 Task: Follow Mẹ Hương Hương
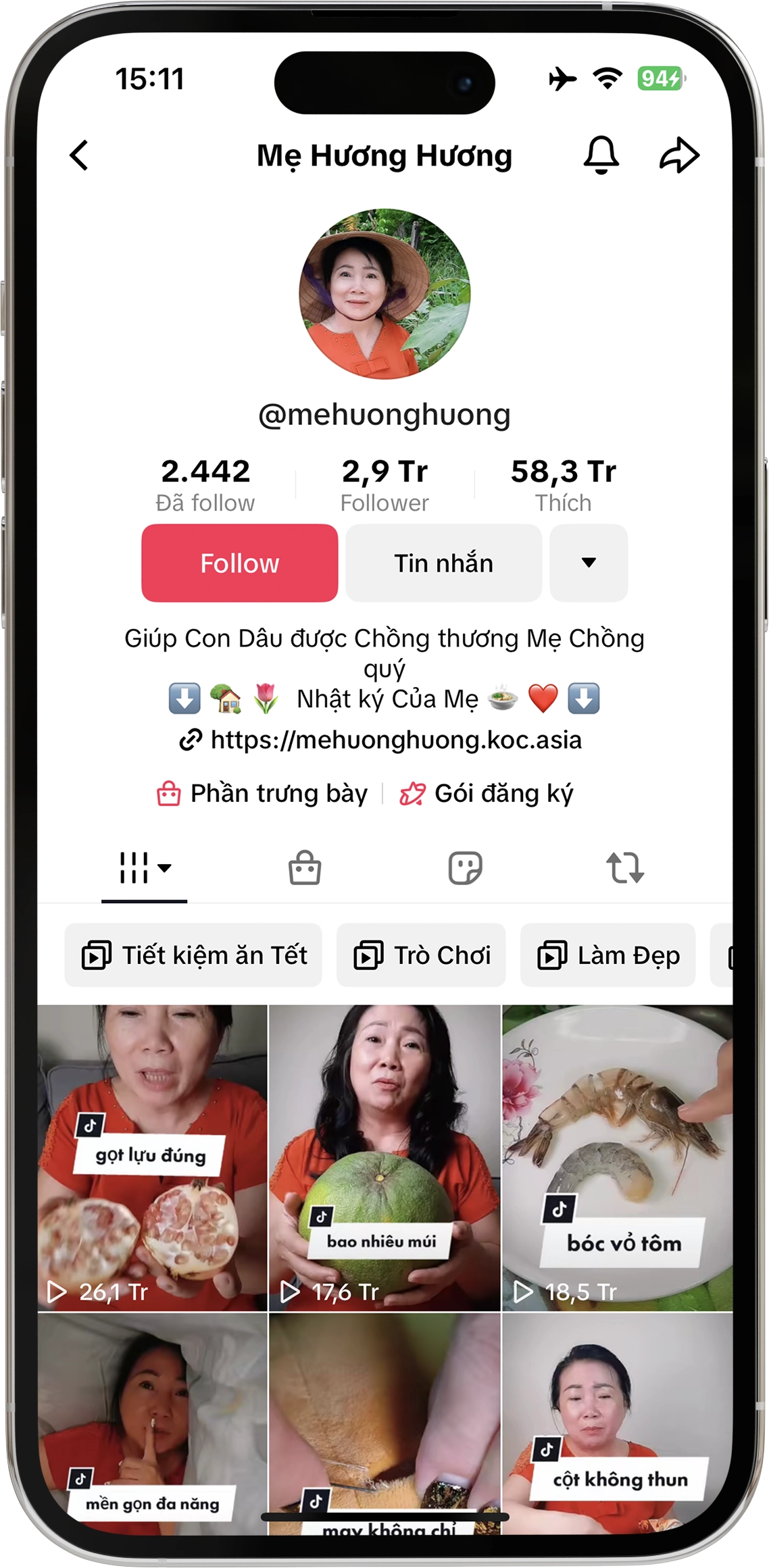click(239, 563)
